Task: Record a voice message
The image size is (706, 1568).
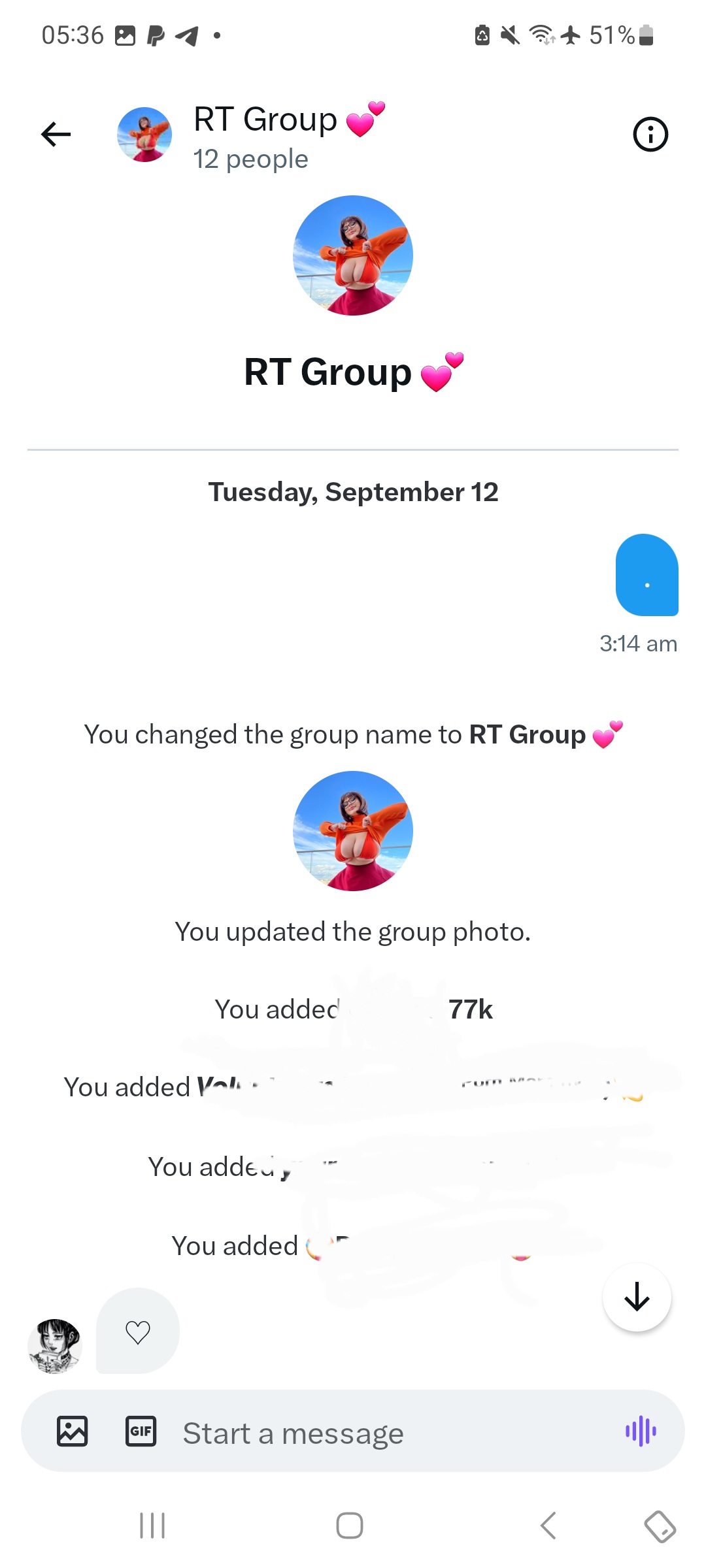Action: coord(641,1431)
